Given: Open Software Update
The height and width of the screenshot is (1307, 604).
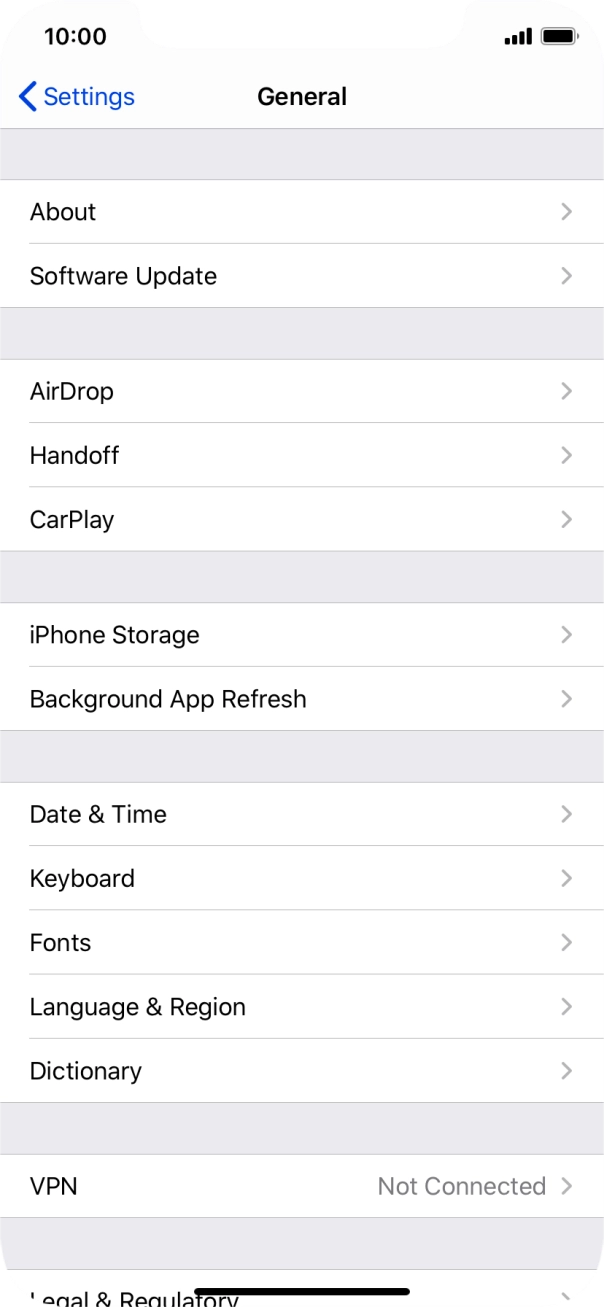Looking at the screenshot, I should [302, 276].
